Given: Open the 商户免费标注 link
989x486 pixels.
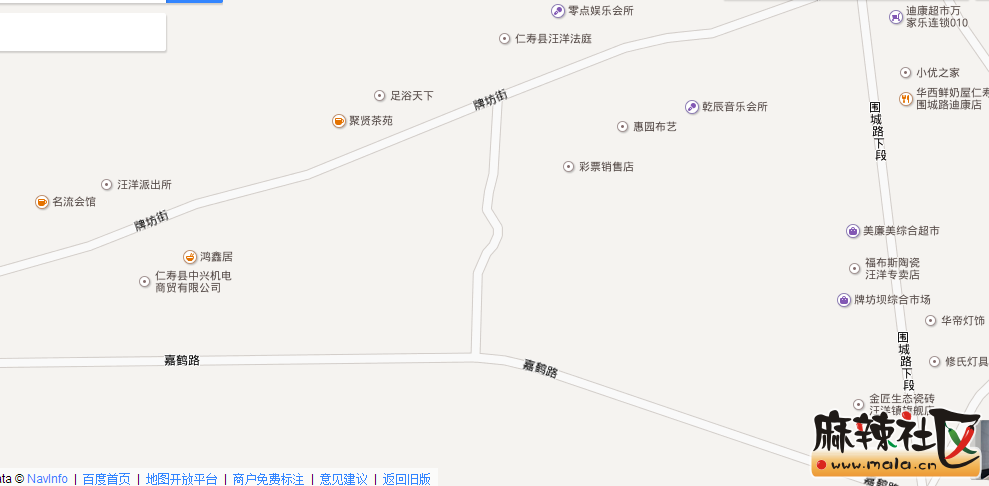Looking at the screenshot, I should click(268, 479).
